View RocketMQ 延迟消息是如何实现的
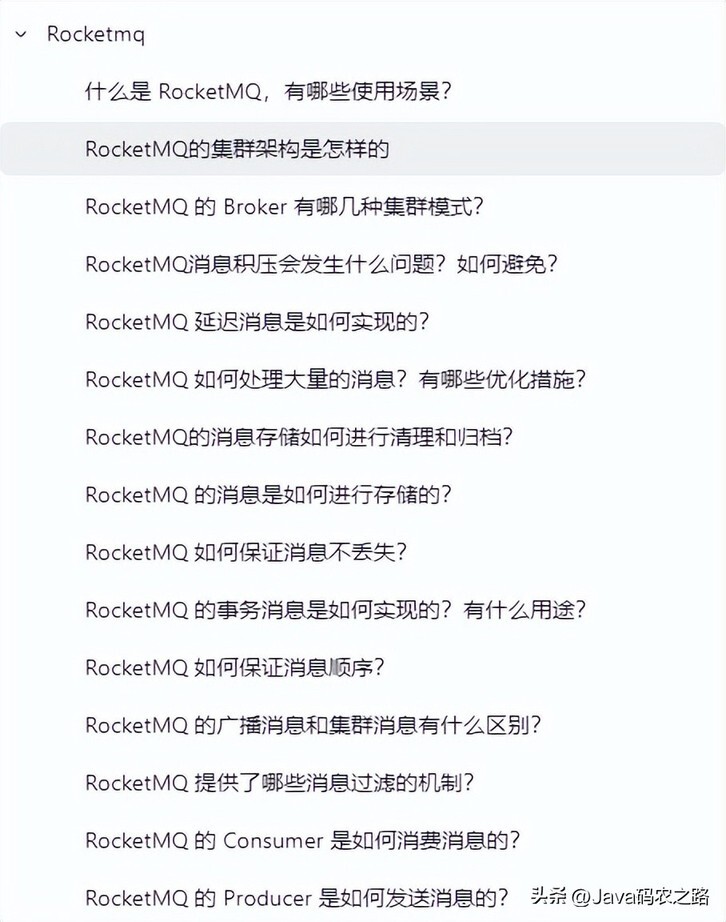Viewport: 726px width, 922px height. pyautogui.click(x=257, y=322)
